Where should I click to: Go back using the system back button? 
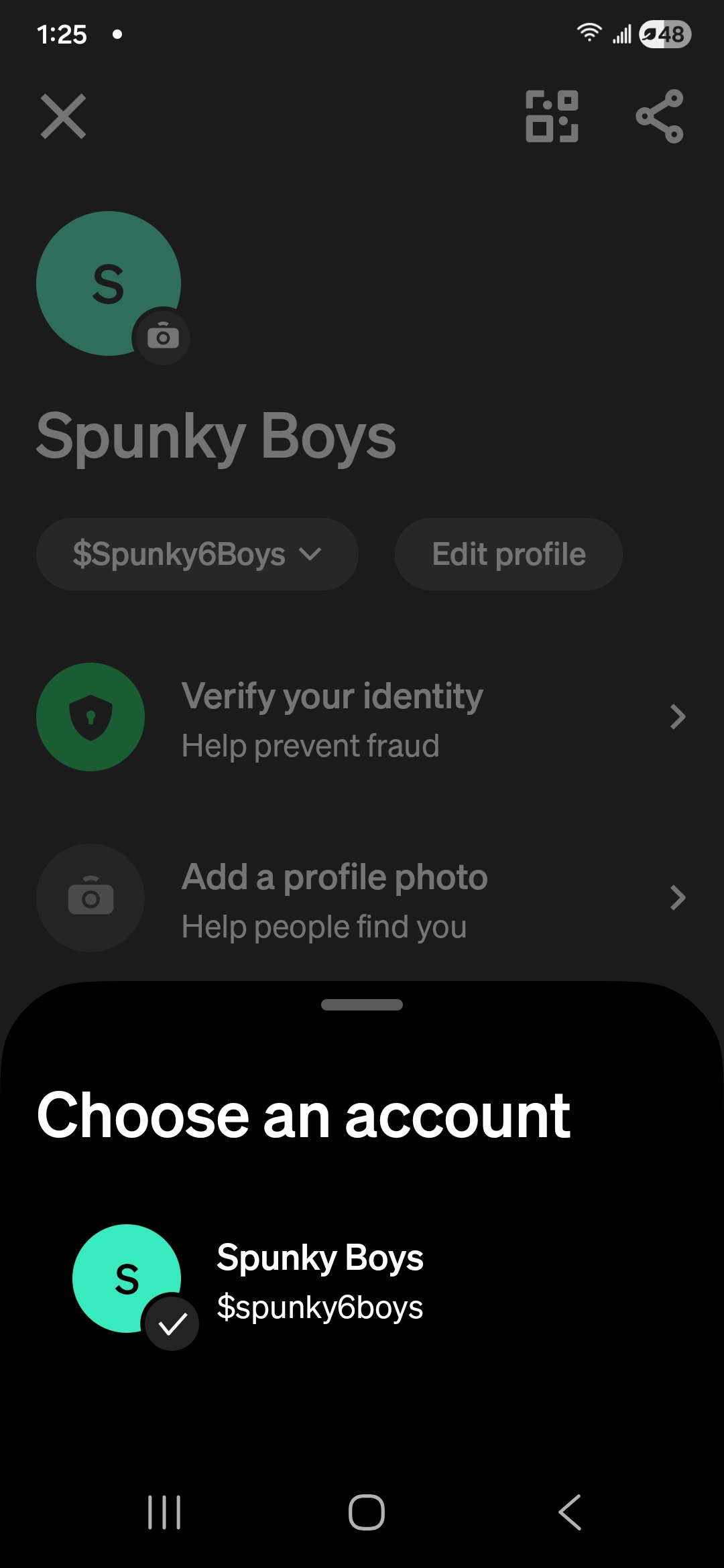click(x=569, y=1512)
